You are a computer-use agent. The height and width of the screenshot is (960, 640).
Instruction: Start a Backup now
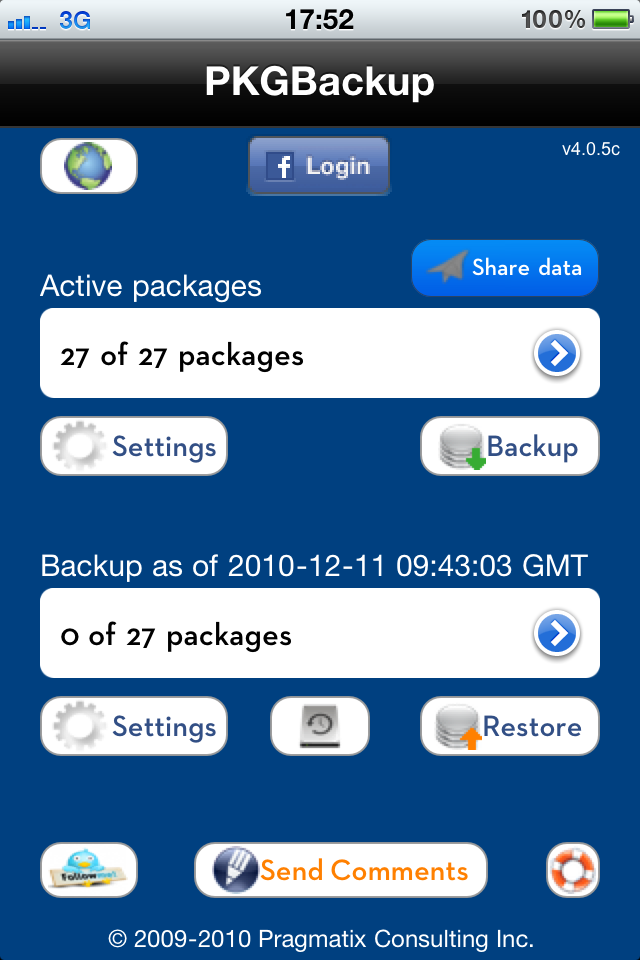point(510,446)
